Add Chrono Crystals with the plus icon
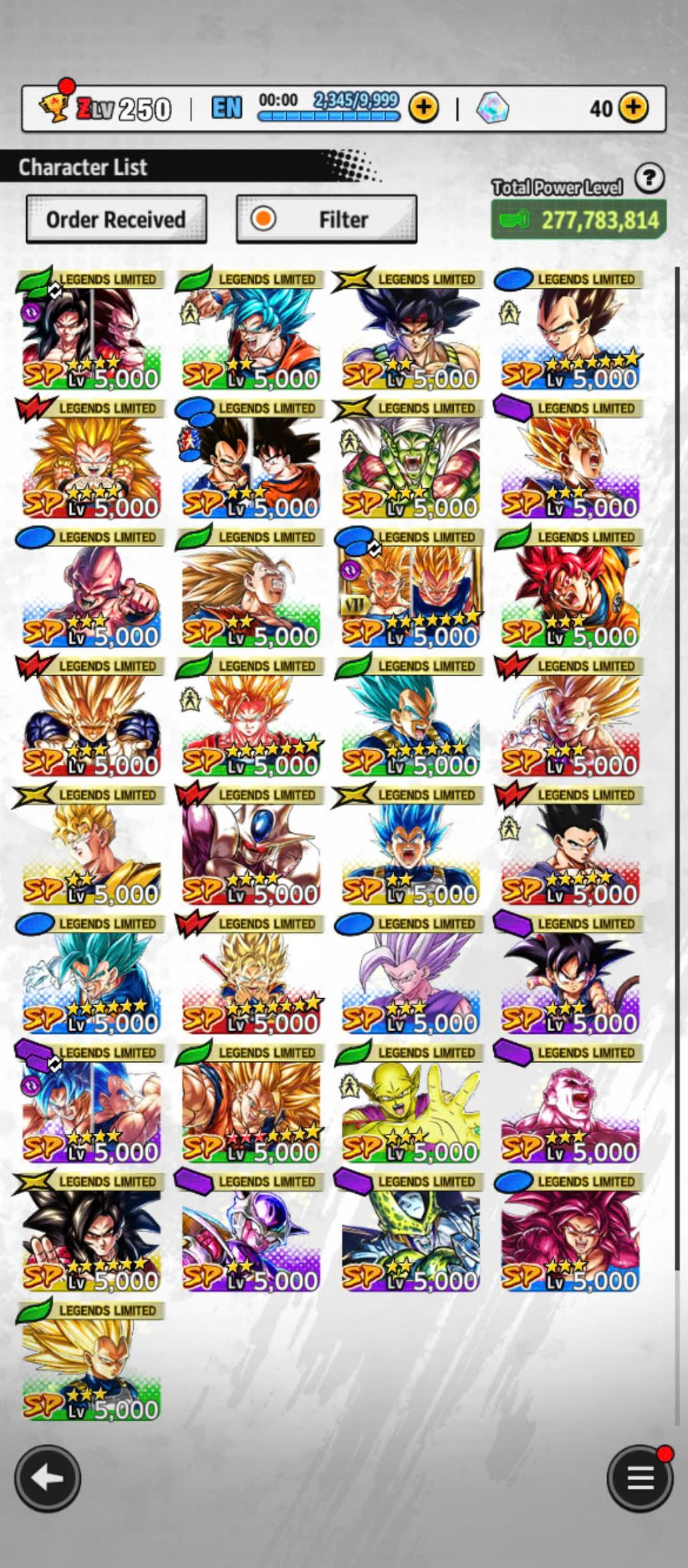Screen dimensions: 688x1568 coord(632,108)
